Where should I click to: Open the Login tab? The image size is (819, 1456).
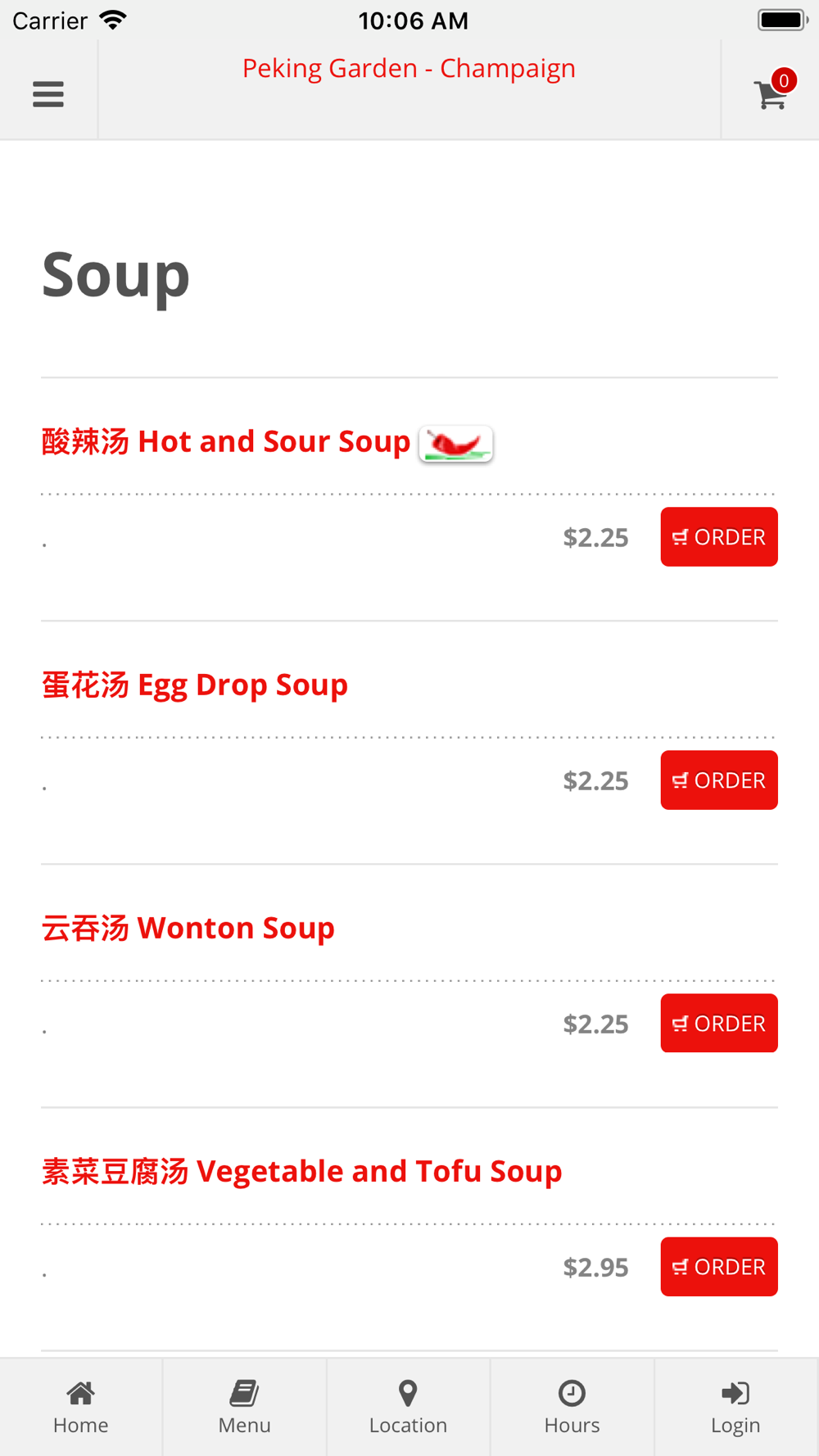[736, 1408]
